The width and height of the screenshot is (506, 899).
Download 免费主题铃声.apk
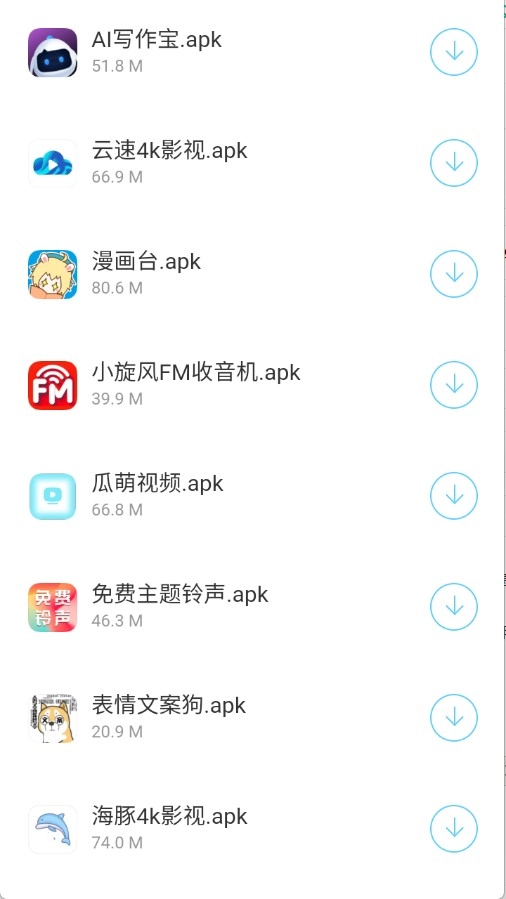(454, 607)
